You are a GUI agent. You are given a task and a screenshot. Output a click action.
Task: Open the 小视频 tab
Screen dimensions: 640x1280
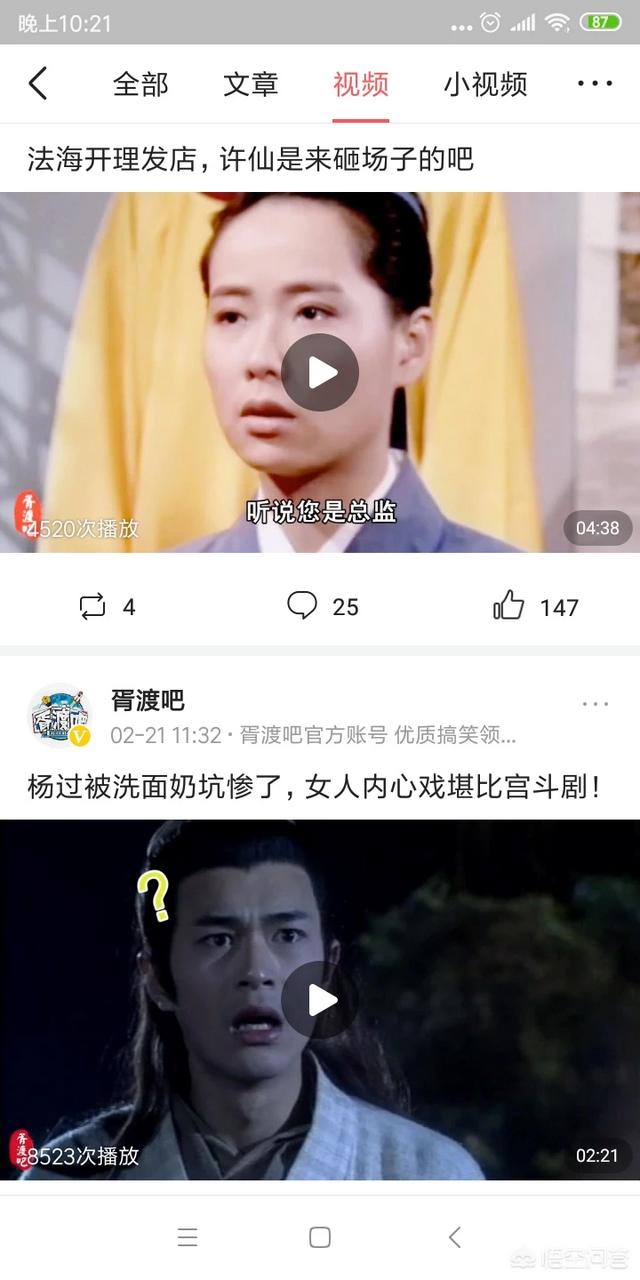click(x=485, y=84)
